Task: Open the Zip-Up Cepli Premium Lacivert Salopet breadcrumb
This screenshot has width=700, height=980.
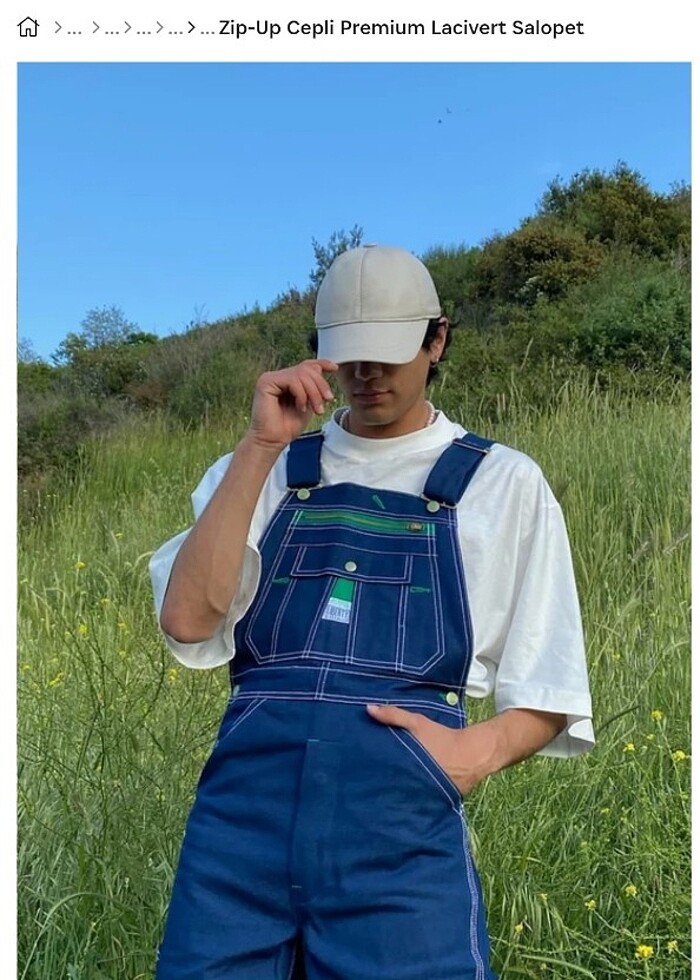Action: [400, 28]
